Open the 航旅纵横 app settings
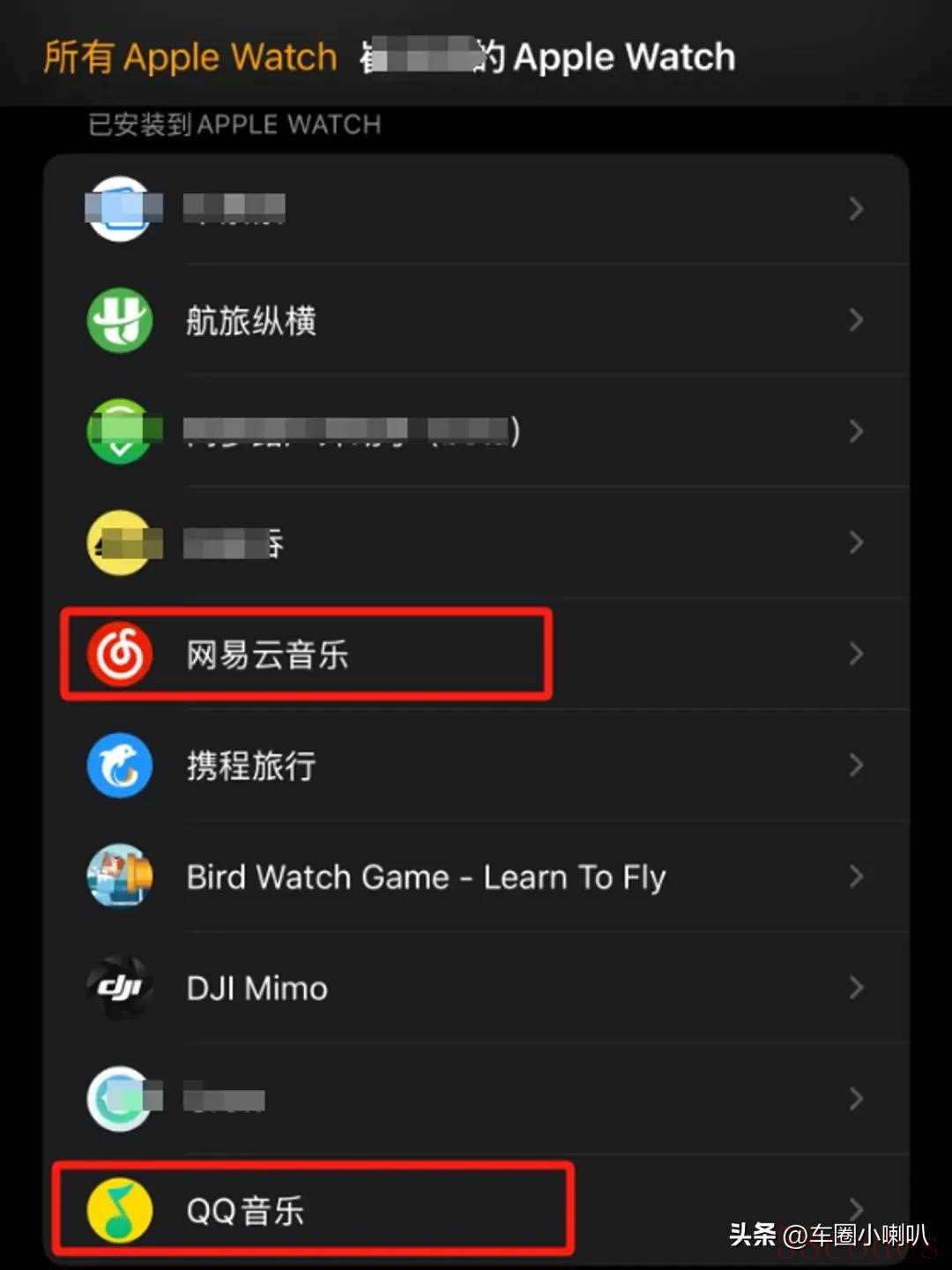 point(476,320)
